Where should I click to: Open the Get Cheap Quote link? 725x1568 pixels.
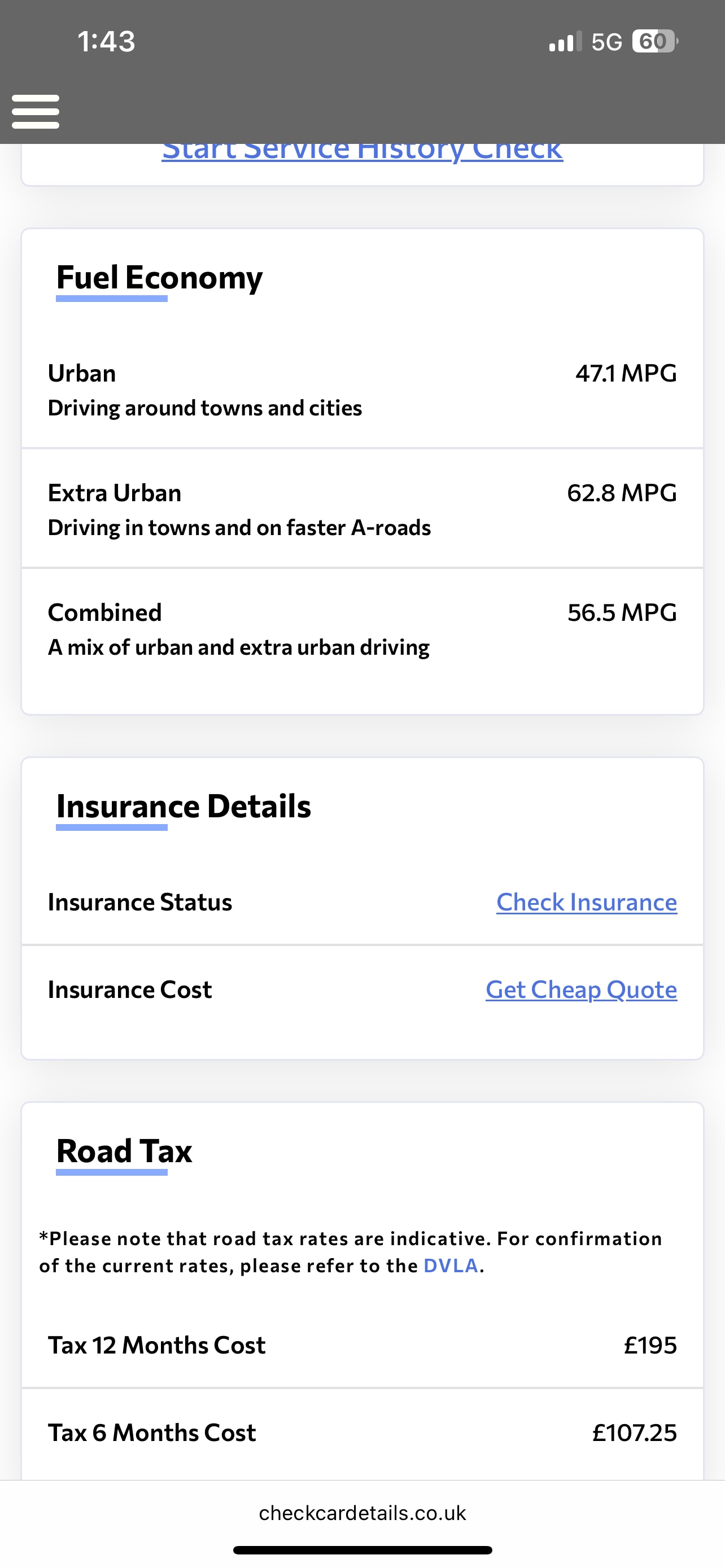[580, 990]
